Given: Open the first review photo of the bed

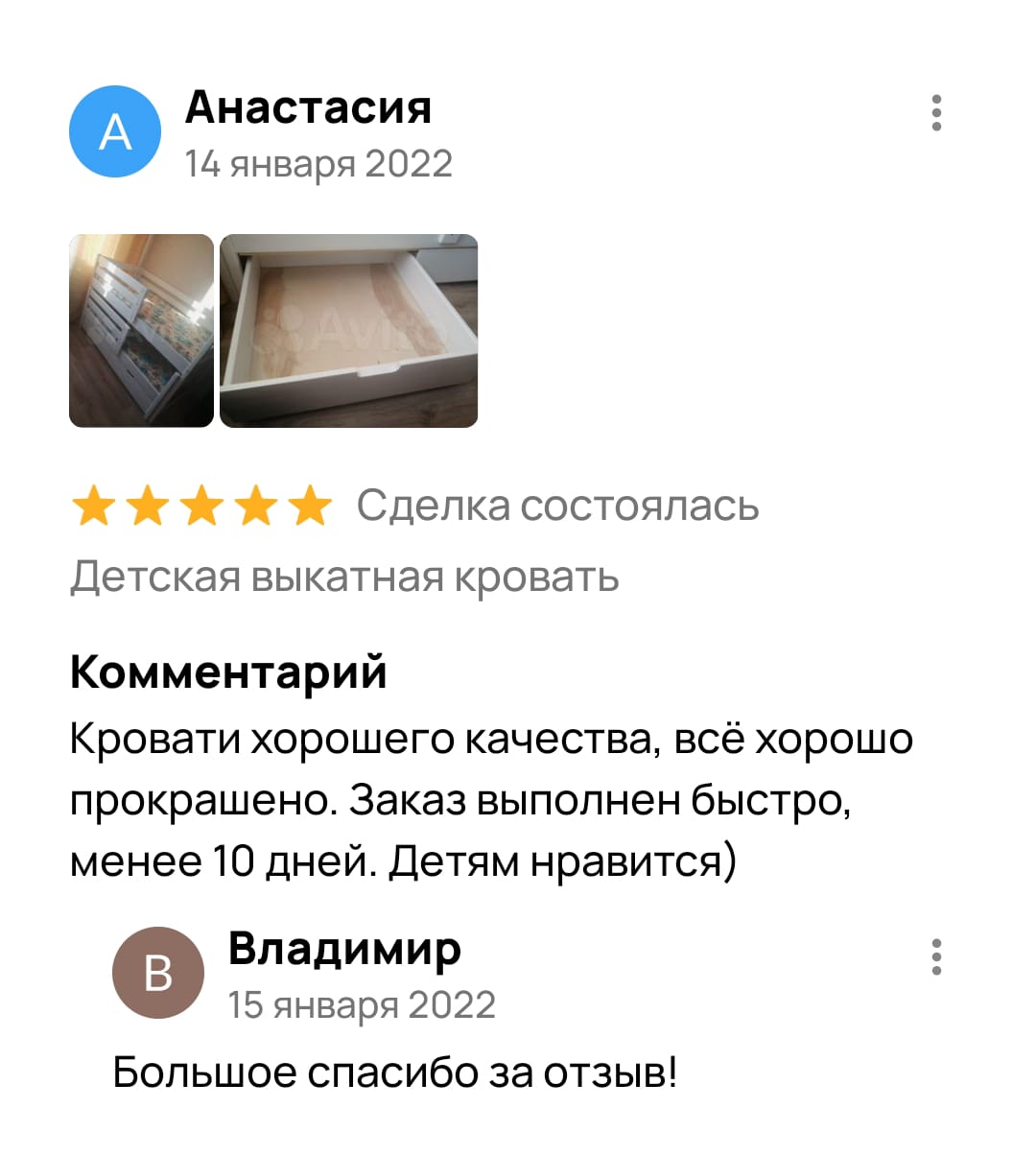Looking at the screenshot, I should [x=141, y=330].
